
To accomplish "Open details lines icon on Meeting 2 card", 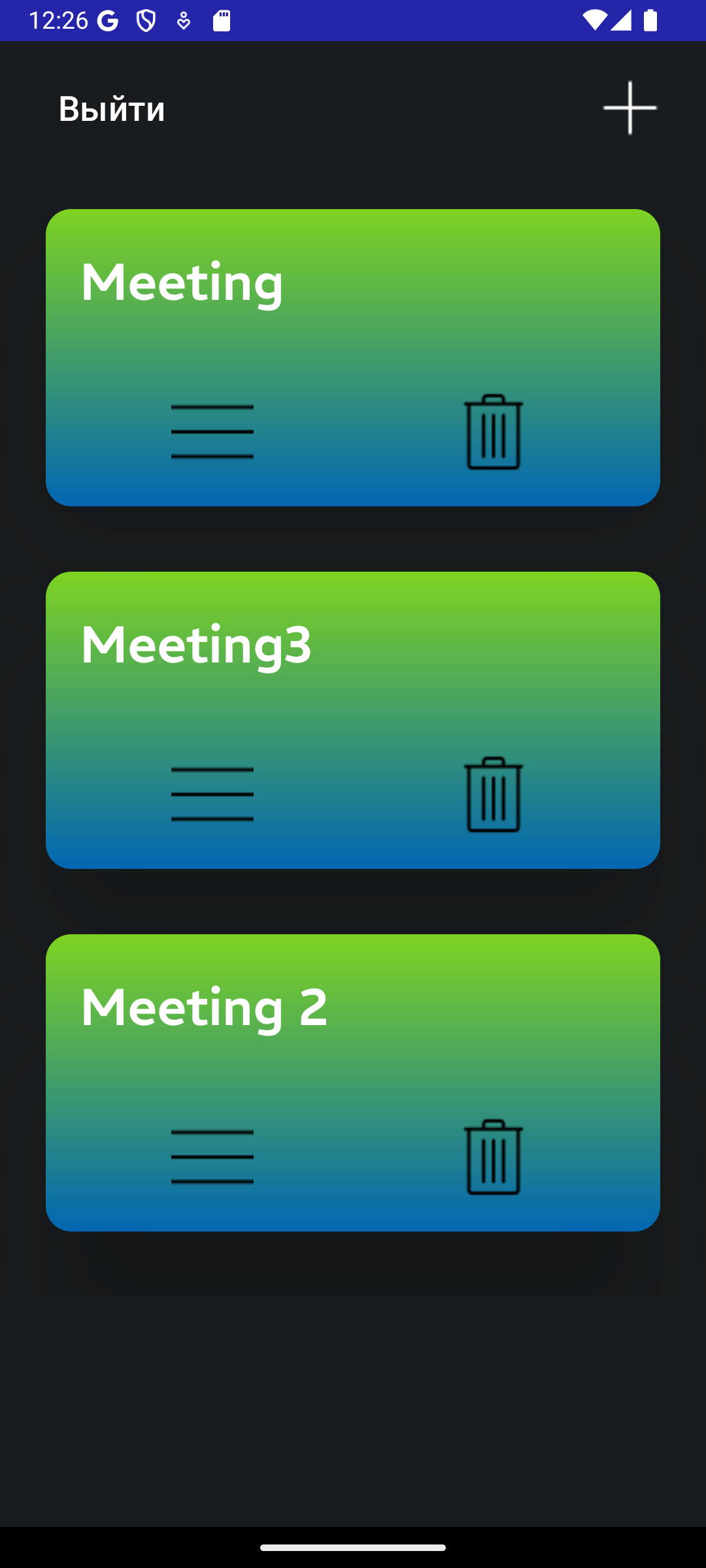I will [212, 1156].
